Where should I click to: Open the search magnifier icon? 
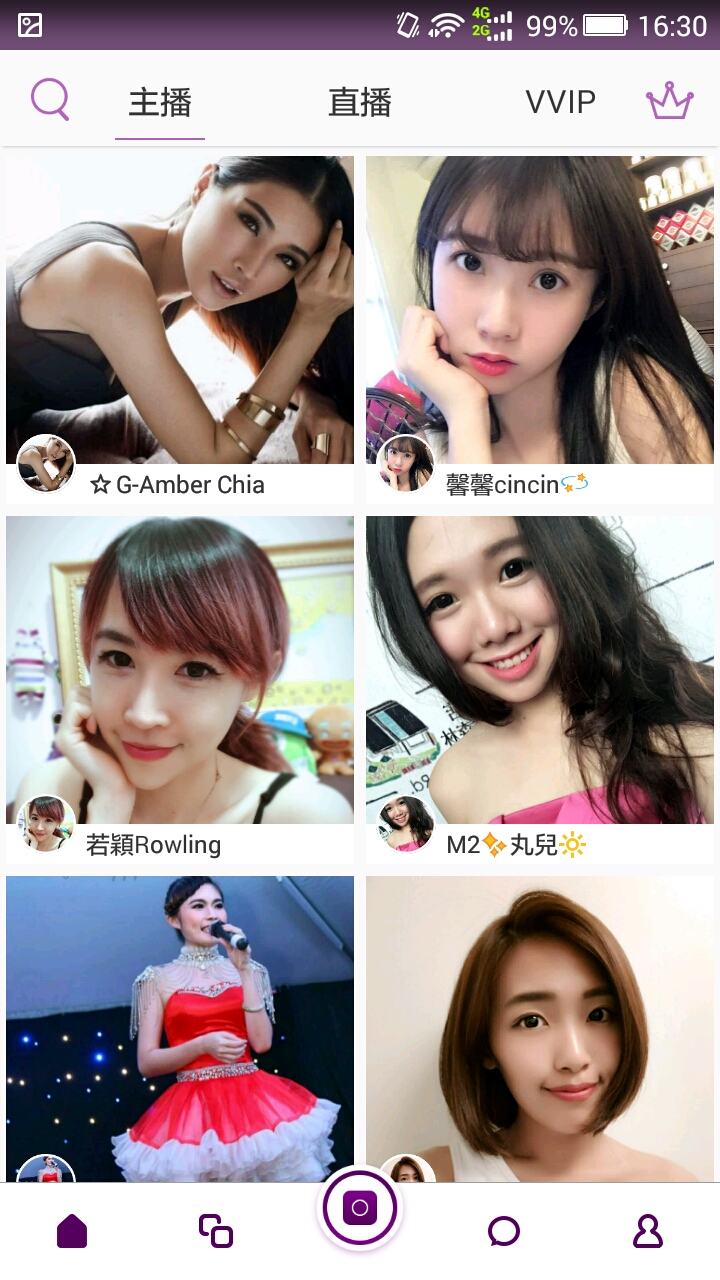point(50,100)
